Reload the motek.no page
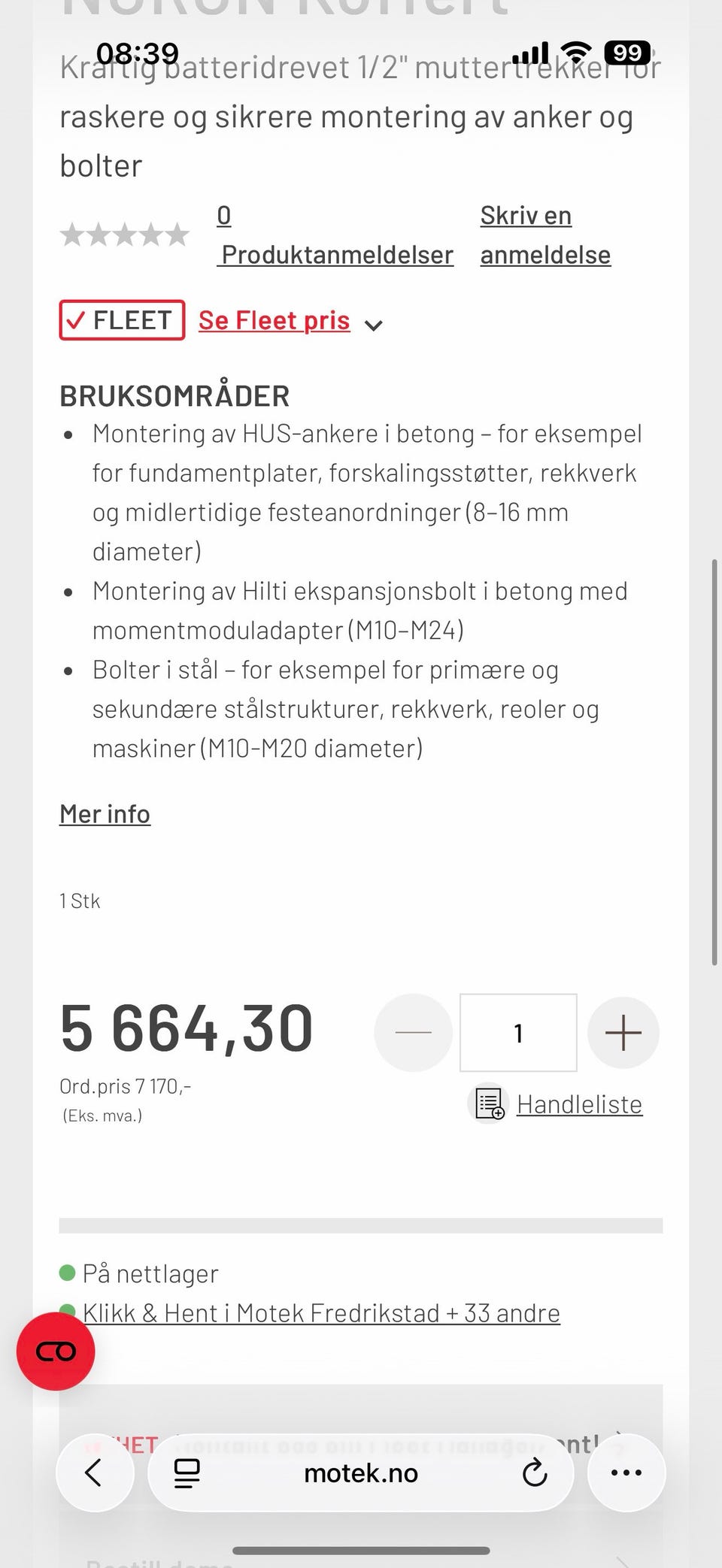This screenshot has width=722, height=1568. [535, 1473]
